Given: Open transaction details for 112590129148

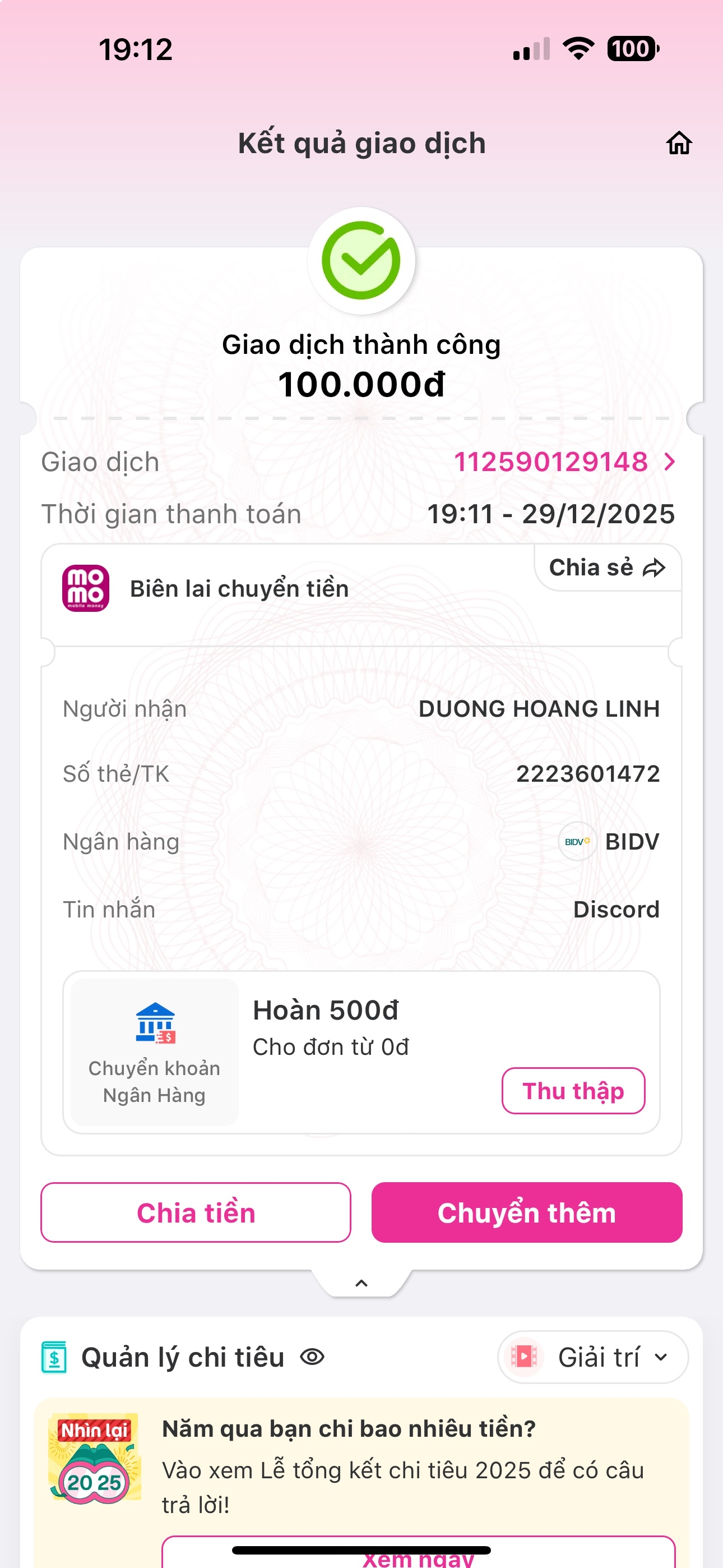Looking at the screenshot, I should point(564,462).
